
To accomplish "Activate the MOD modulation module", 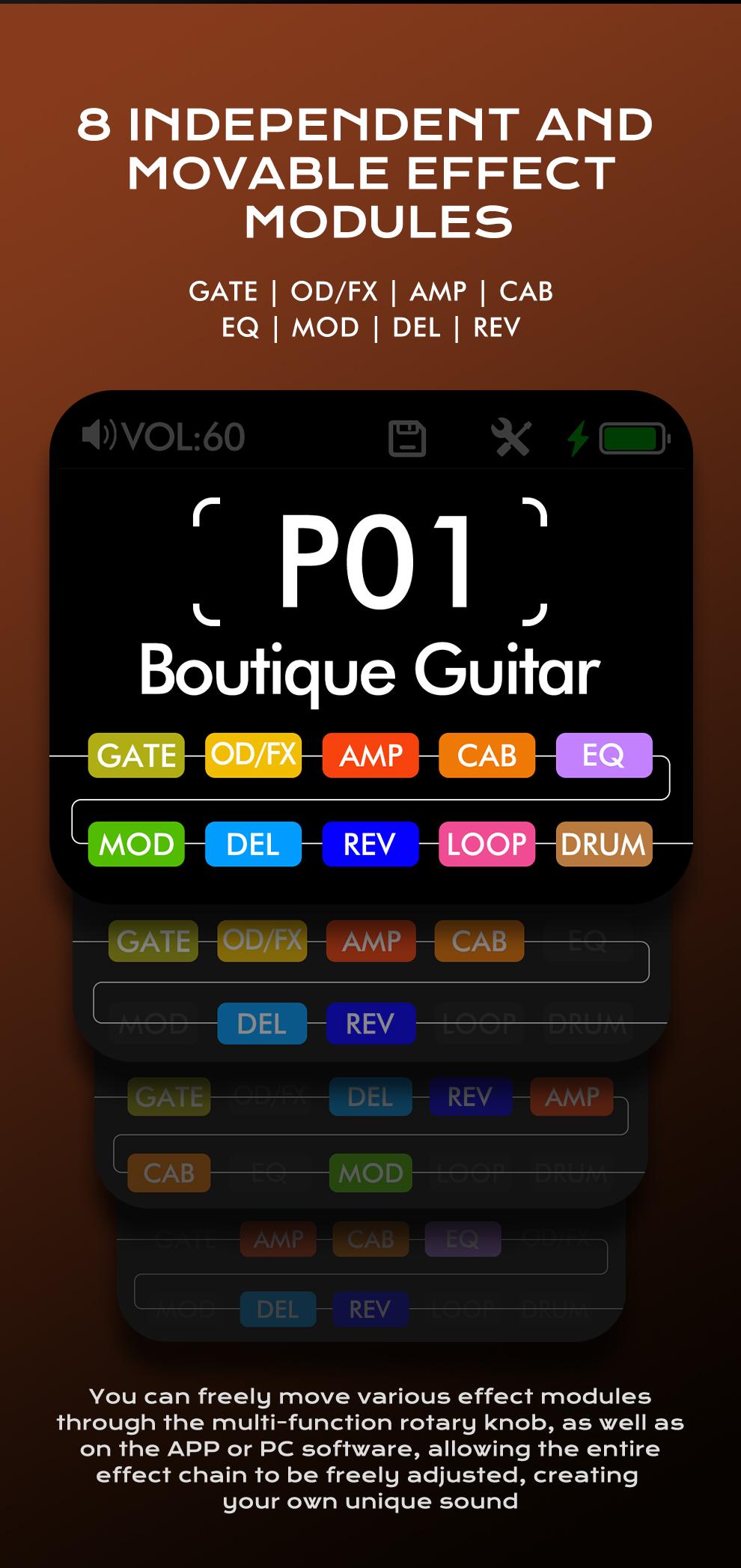I will [135, 845].
